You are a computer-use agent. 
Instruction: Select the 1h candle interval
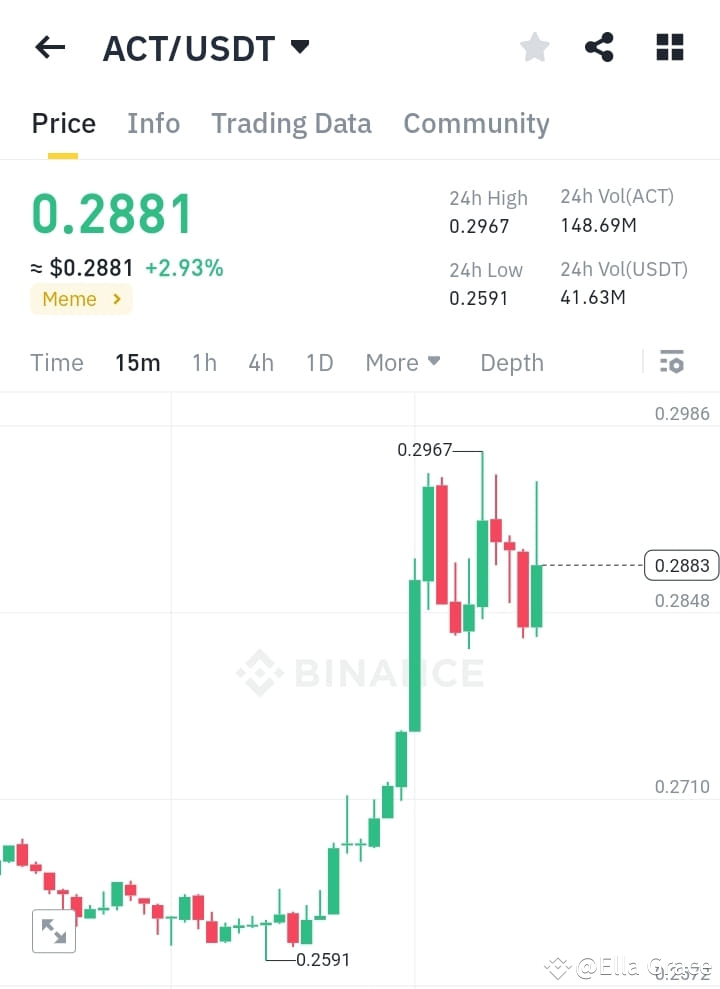(204, 362)
